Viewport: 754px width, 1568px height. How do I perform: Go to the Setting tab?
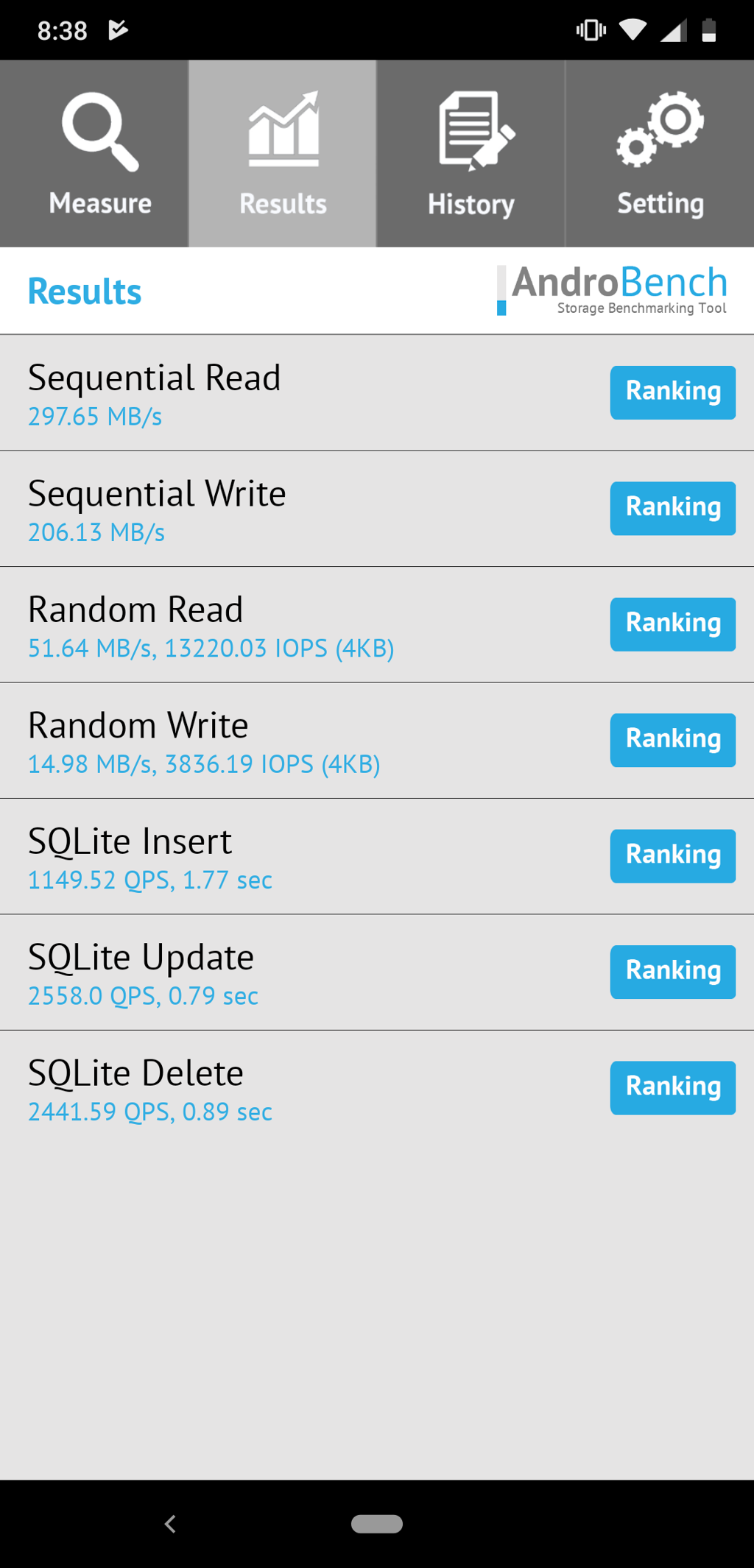660,154
